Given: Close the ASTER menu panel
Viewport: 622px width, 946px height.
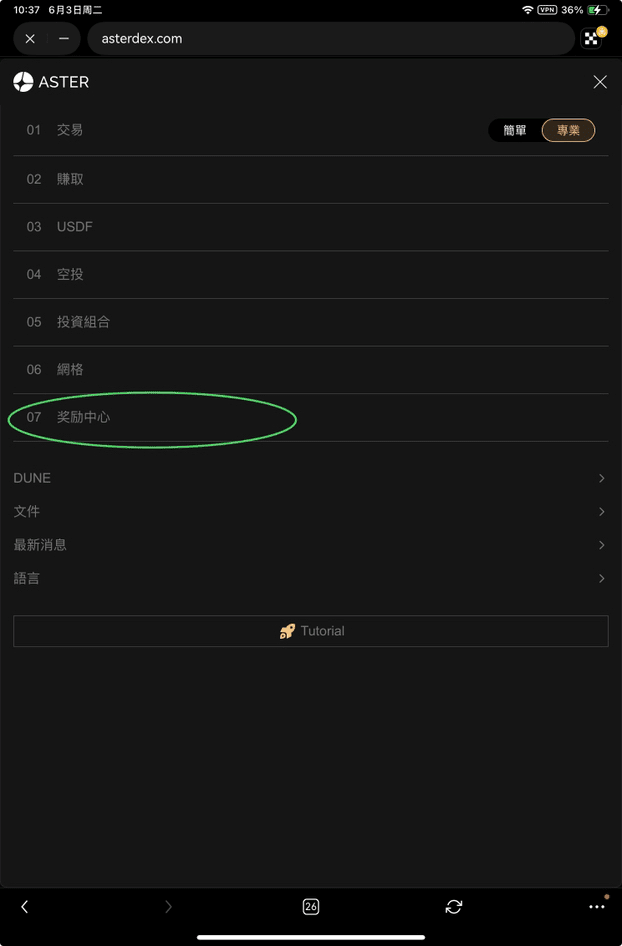Looking at the screenshot, I should pyautogui.click(x=600, y=82).
